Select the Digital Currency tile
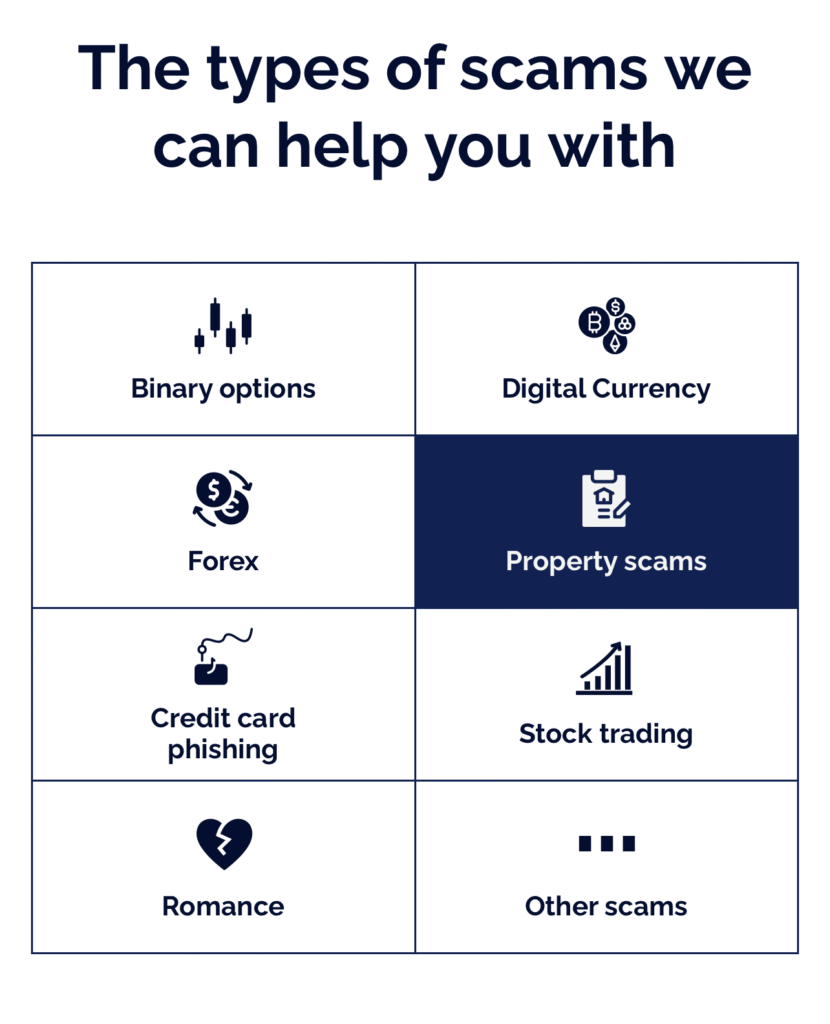830x1024 pixels. [606, 349]
